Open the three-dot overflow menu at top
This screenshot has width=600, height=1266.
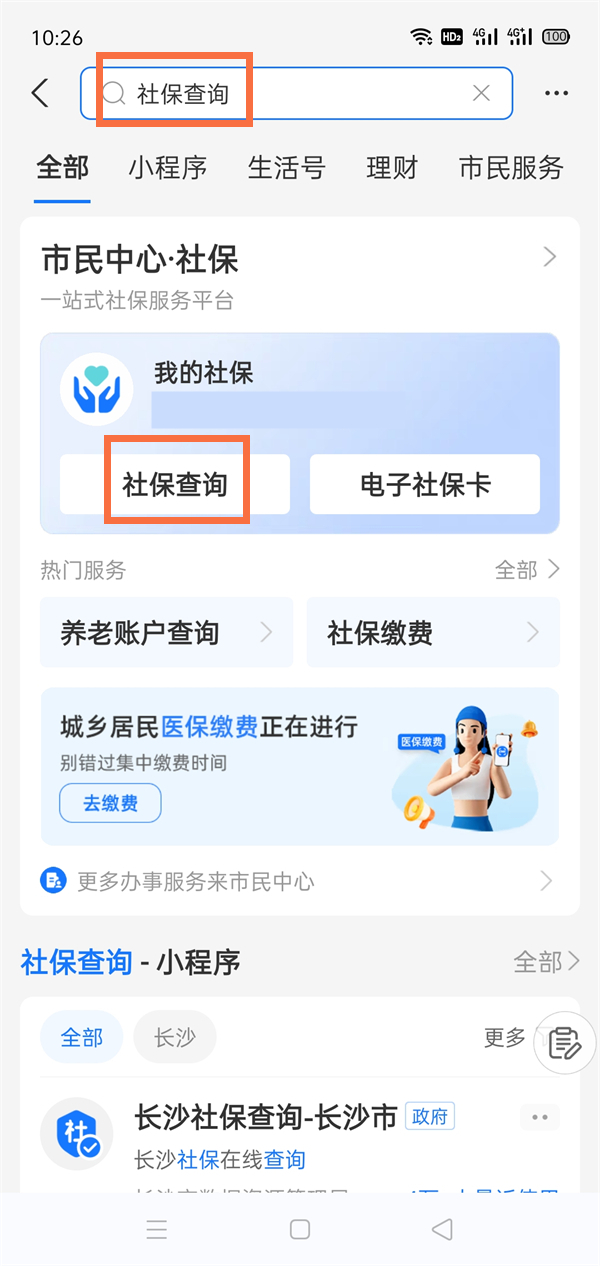556,93
